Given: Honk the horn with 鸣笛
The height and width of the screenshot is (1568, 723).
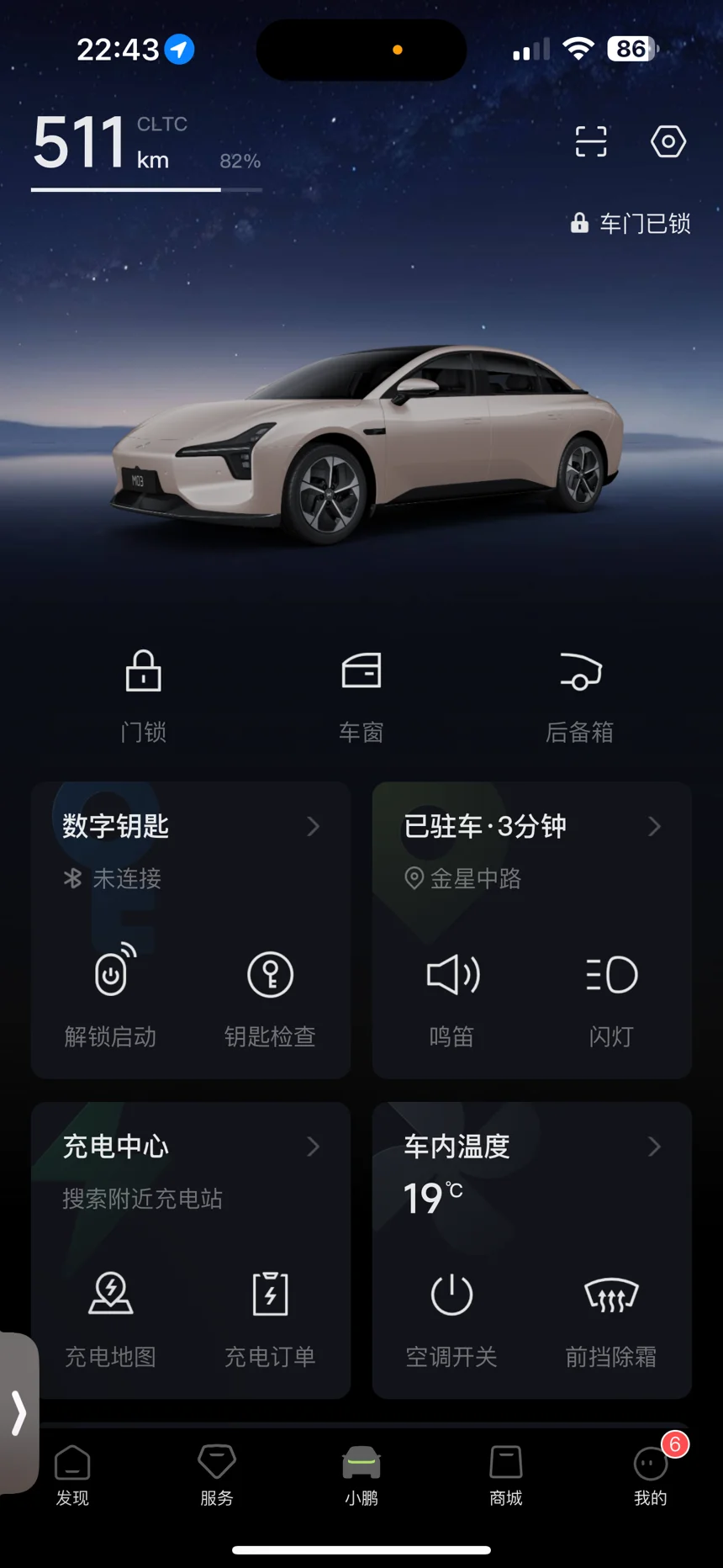Looking at the screenshot, I should [452, 994].
